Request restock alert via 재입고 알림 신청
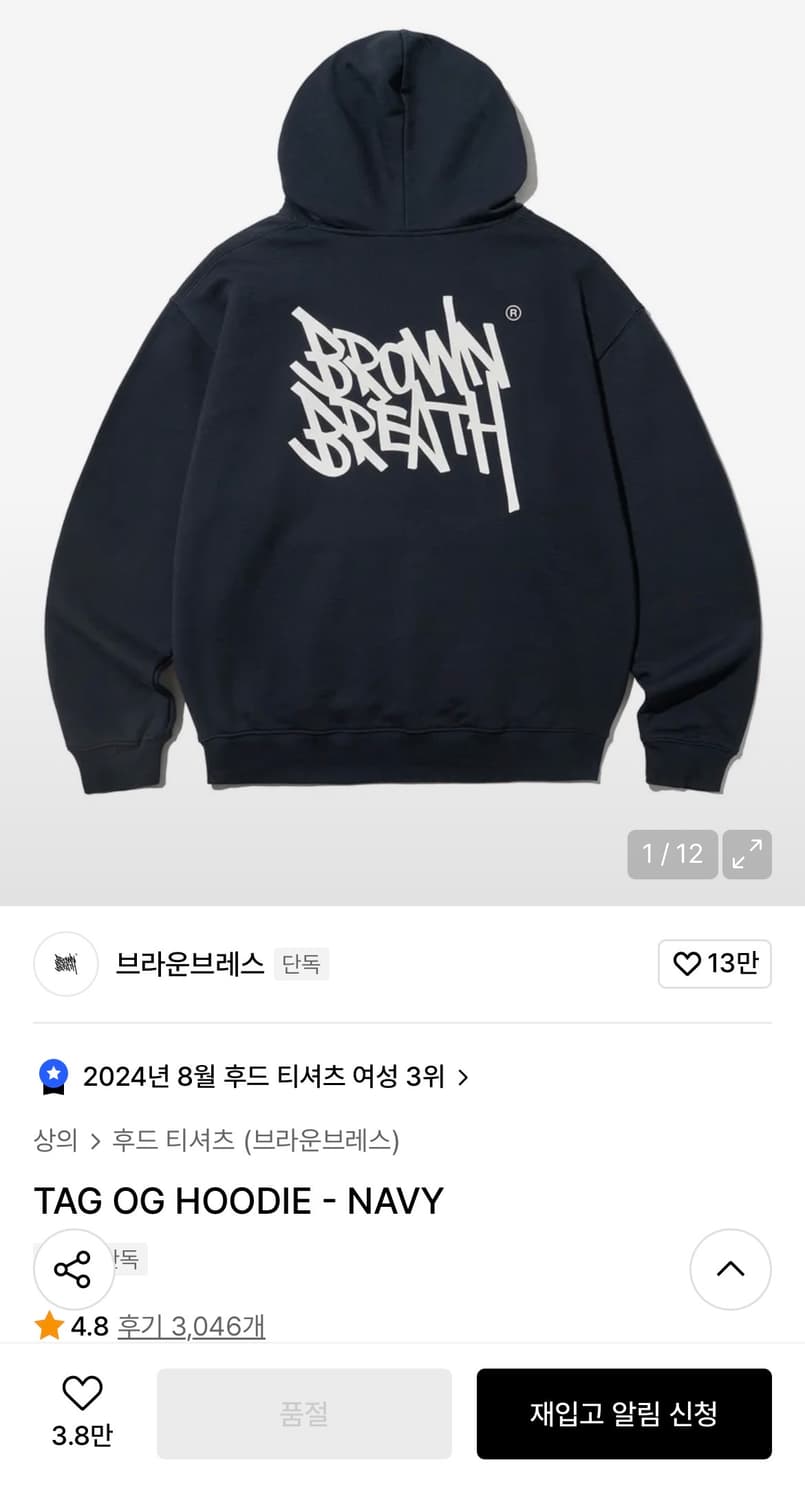 [x=623, y=1413]
